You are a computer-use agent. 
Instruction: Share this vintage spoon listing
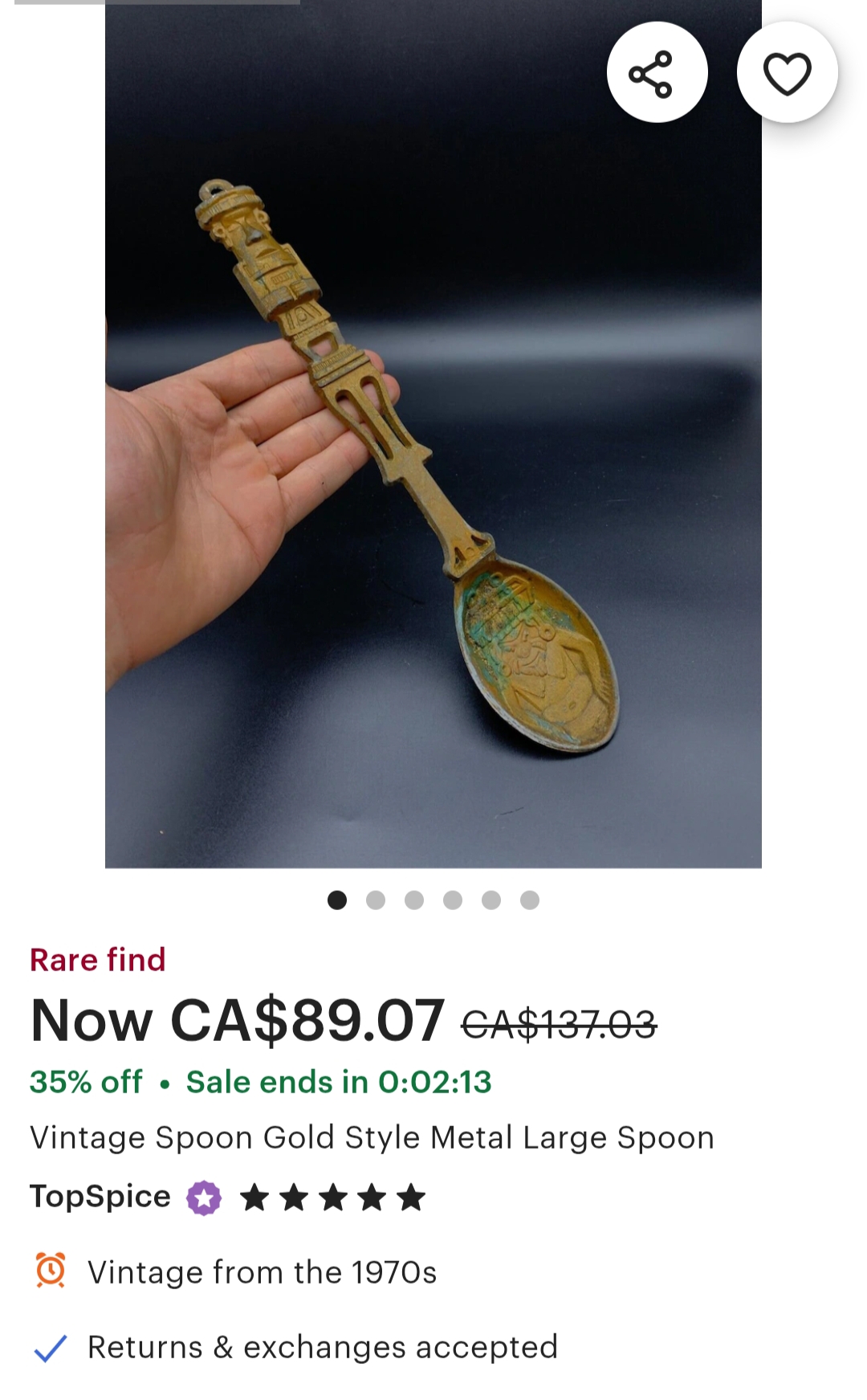point(657,73)
